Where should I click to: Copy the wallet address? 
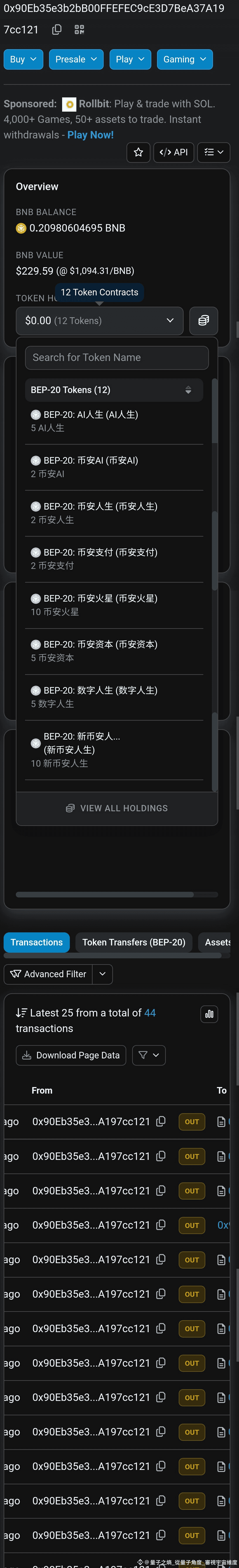point(57,30)
